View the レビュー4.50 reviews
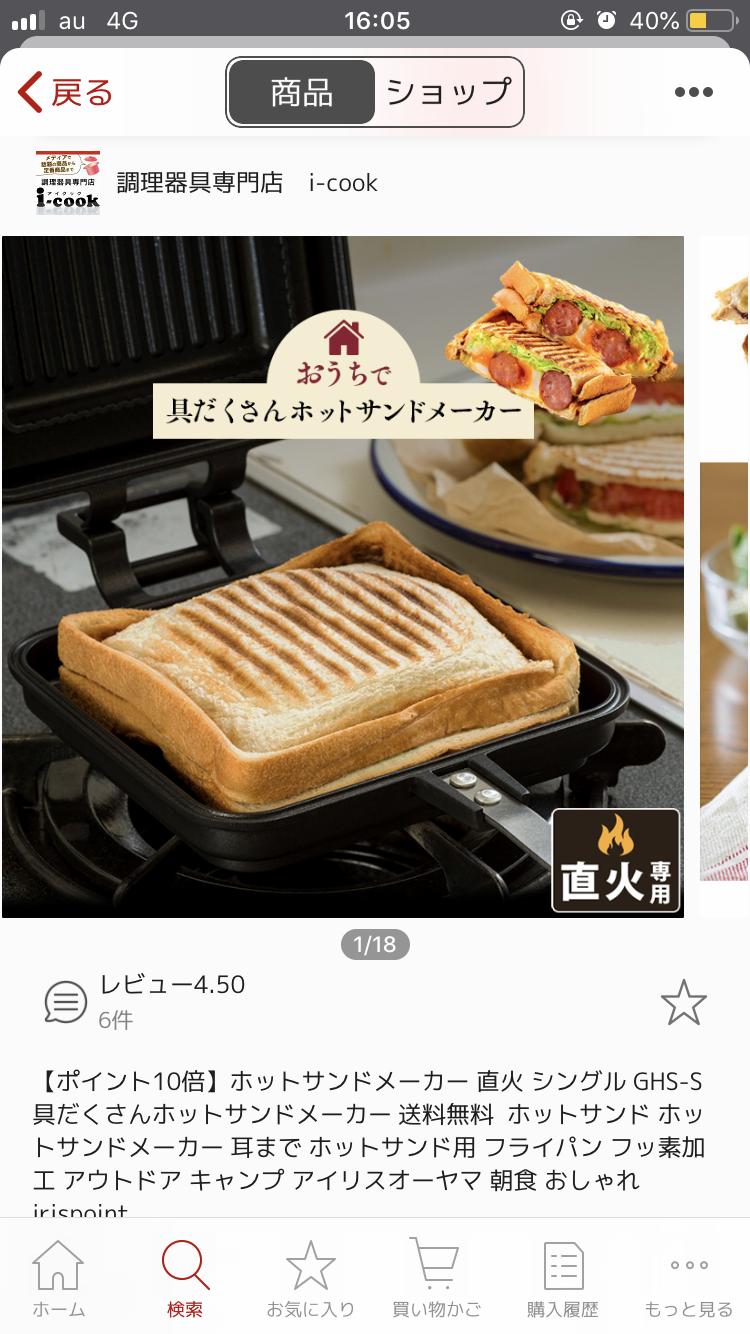750x1334 pixels. [x=146, y=1001]
